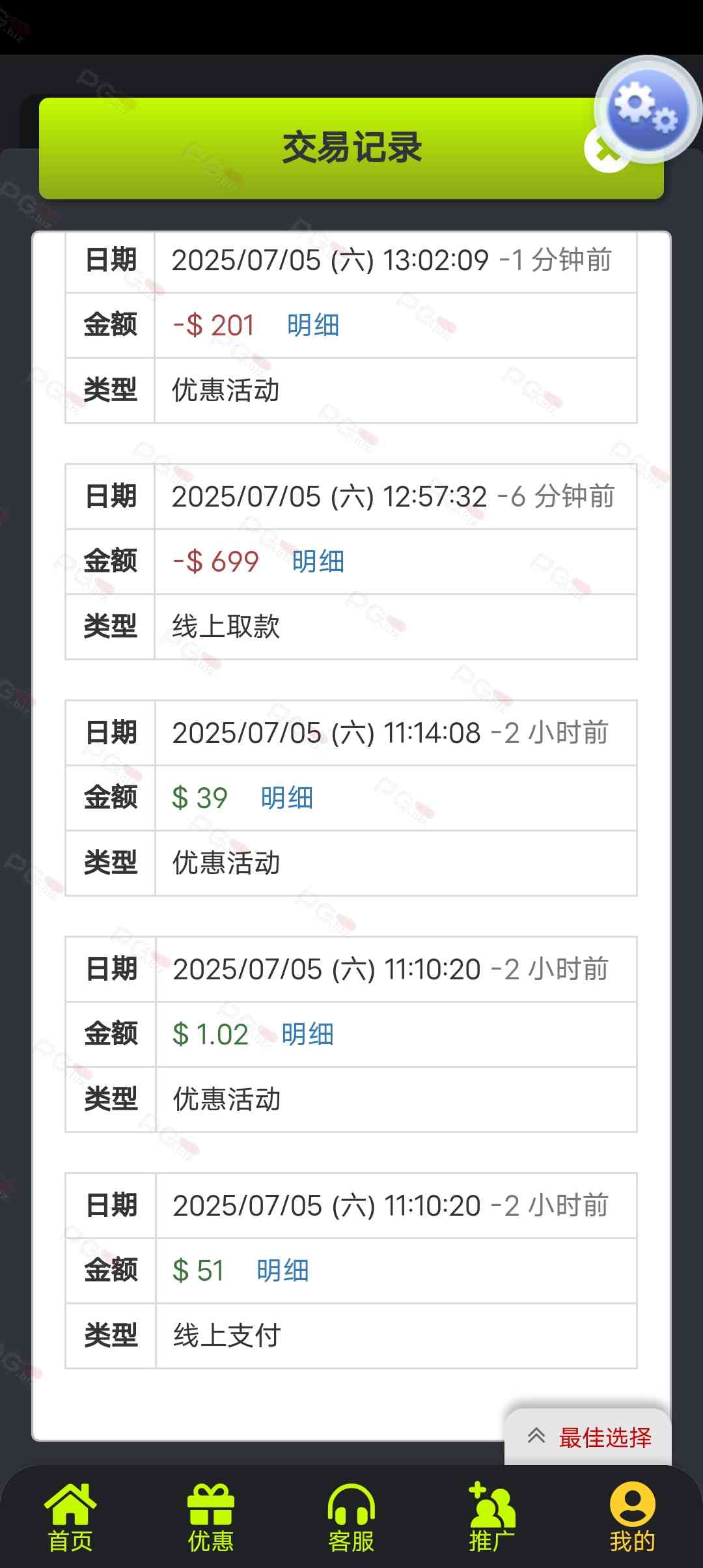Open the 客服 support tab
Screen dimensions: 703x1568
[351, 1517]
